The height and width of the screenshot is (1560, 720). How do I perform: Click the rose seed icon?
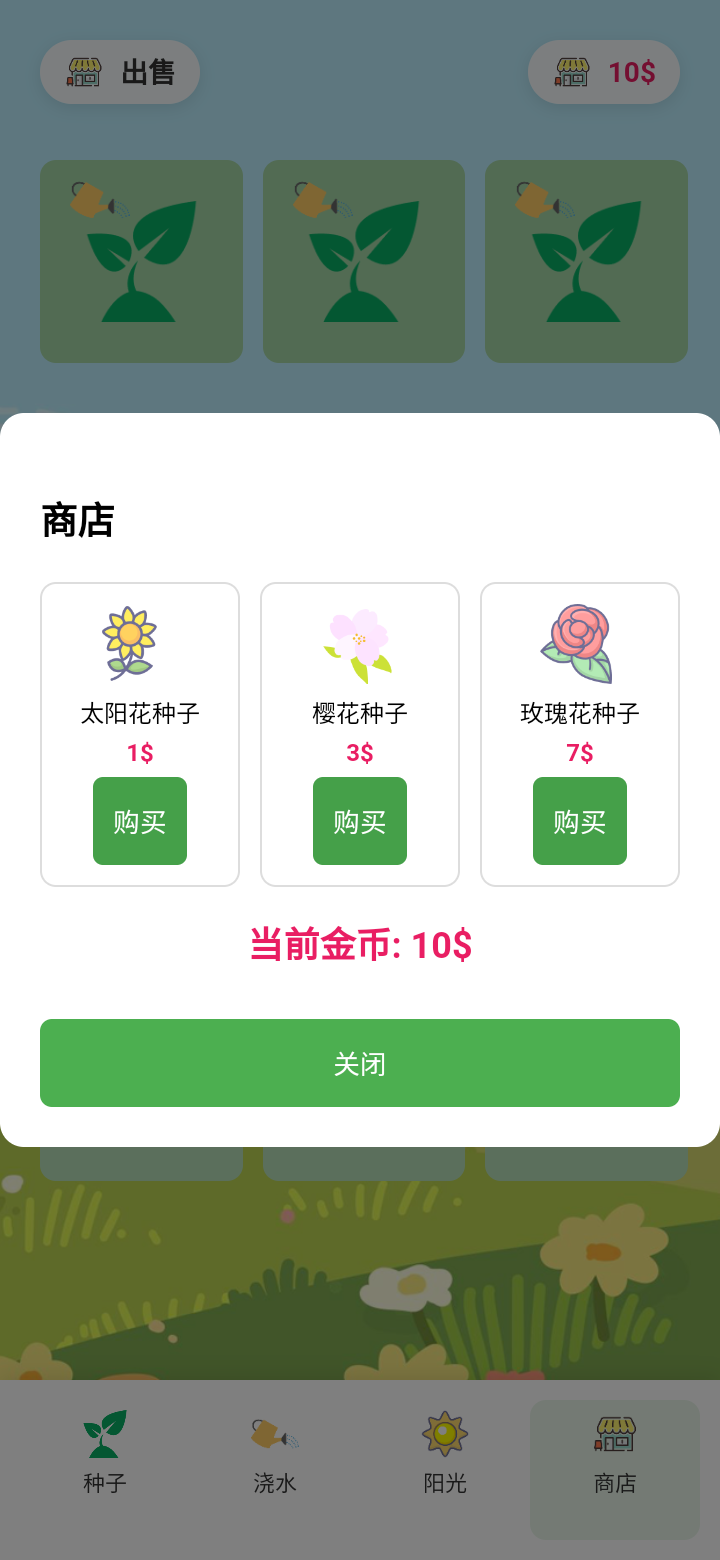tap(579, 641)
